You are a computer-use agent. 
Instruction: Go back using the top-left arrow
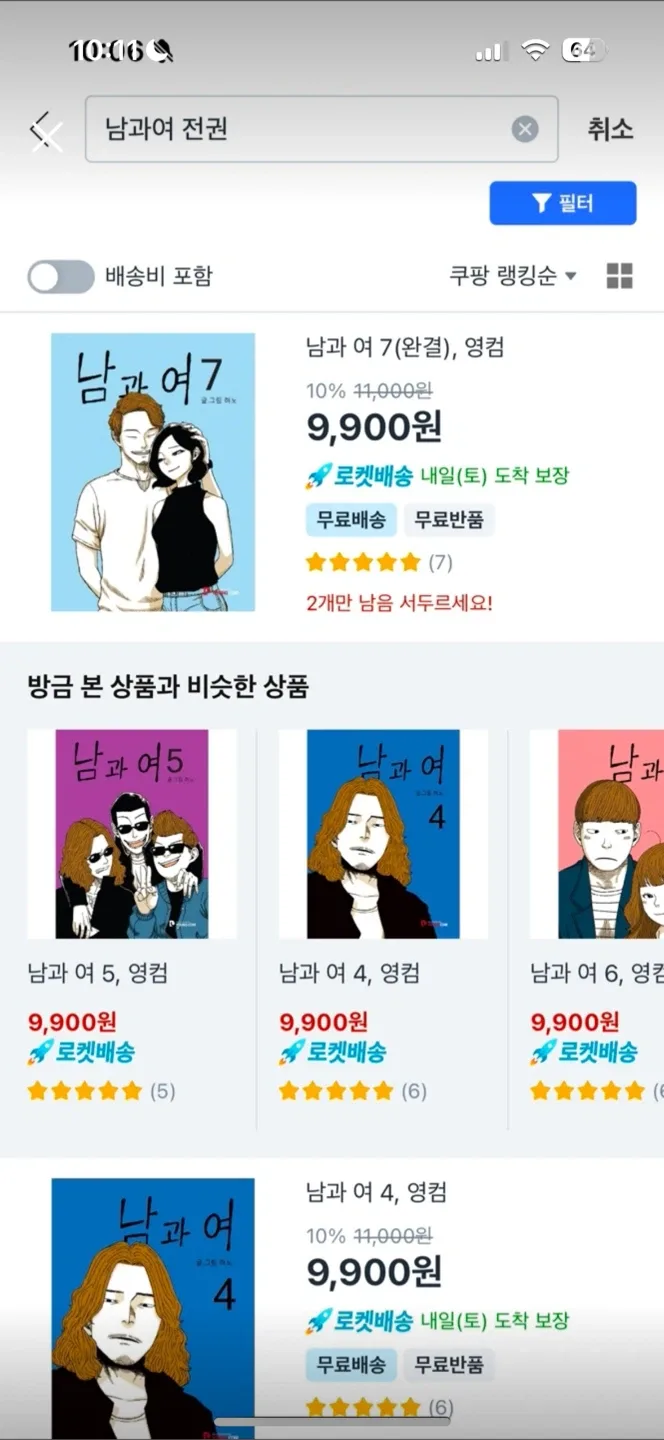click(x=45, y=131)
